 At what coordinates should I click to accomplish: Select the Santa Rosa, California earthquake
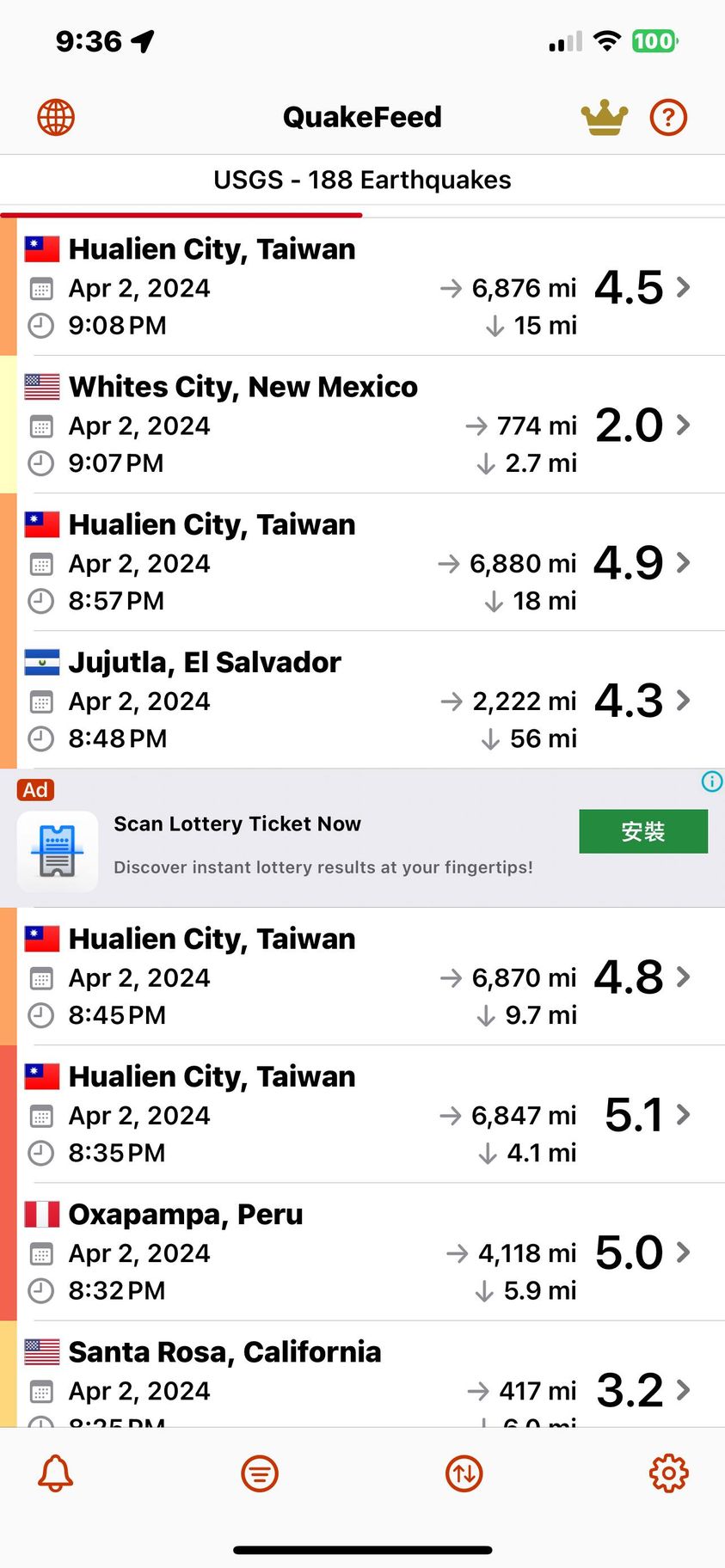point(361,1380)
